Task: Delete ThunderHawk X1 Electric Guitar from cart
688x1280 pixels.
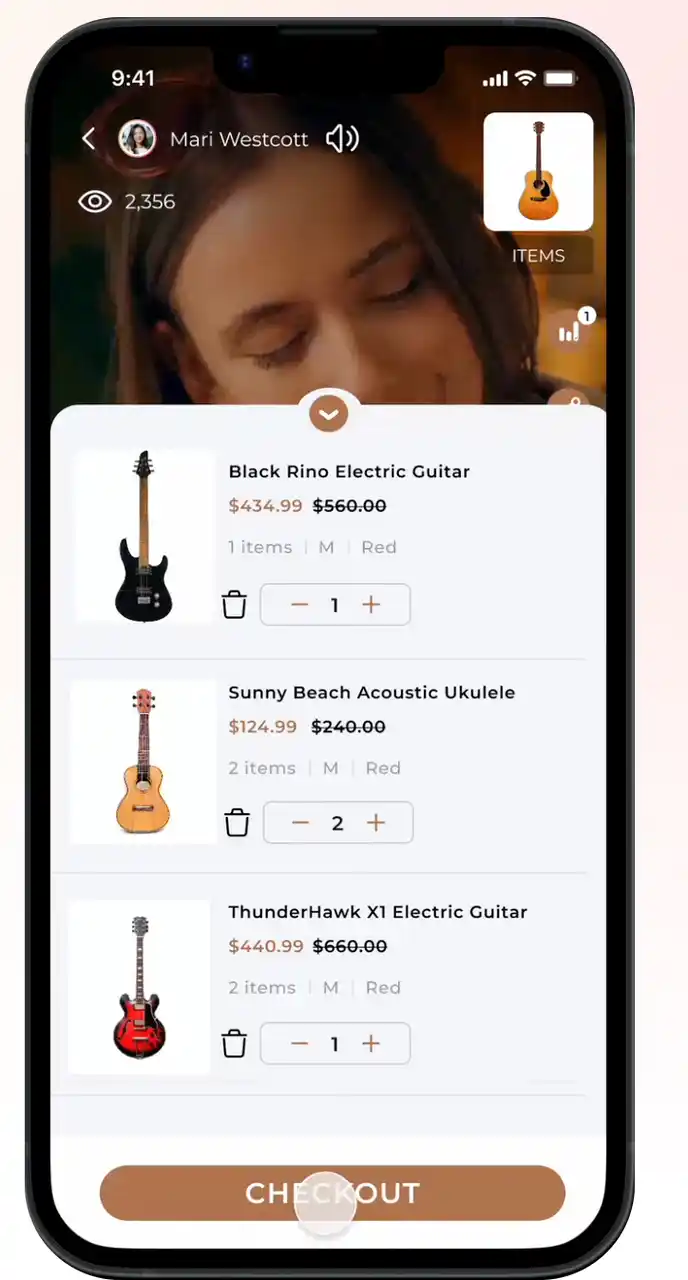Action: tap(234, 1044)
